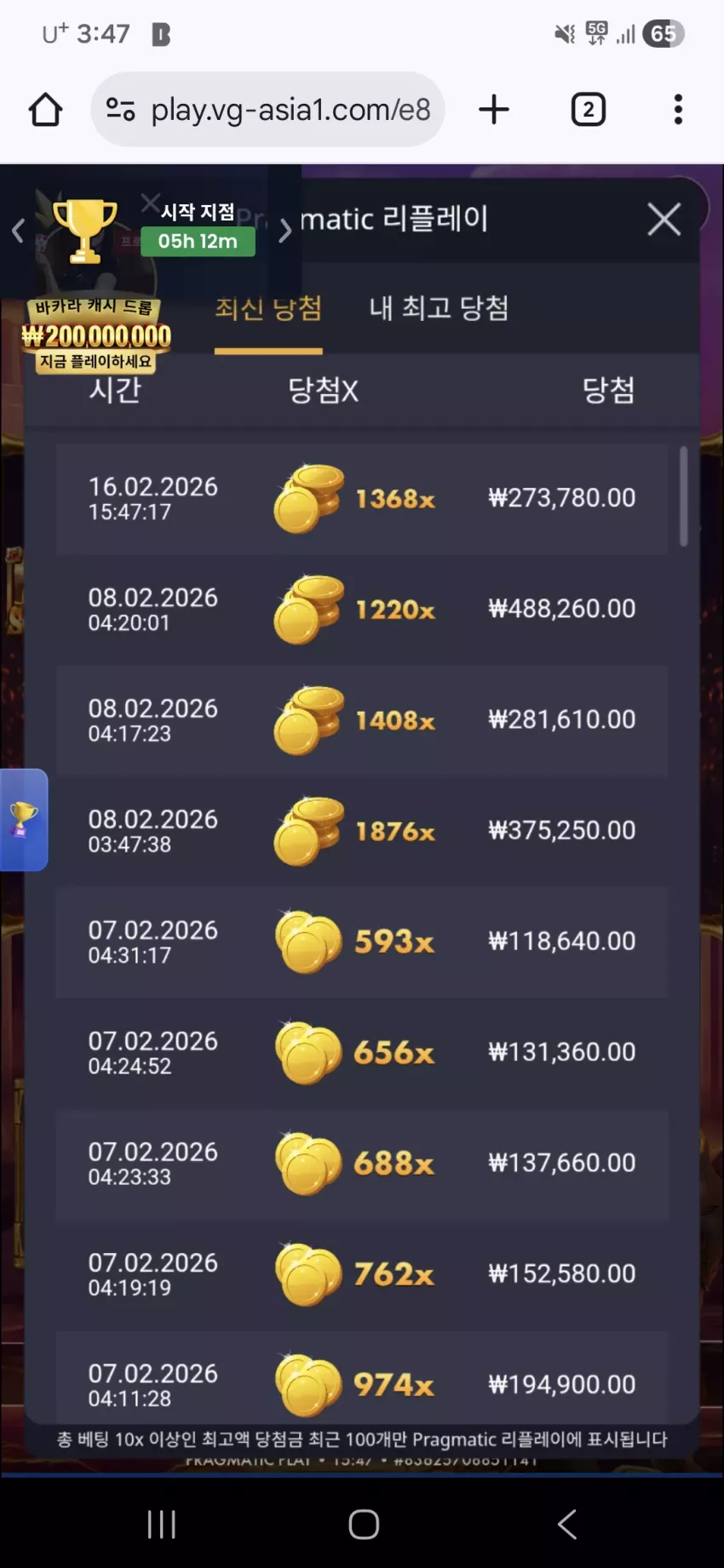Go to next promotion with right arrow
Screen dimensions: 724x1568
coord(285,230)
